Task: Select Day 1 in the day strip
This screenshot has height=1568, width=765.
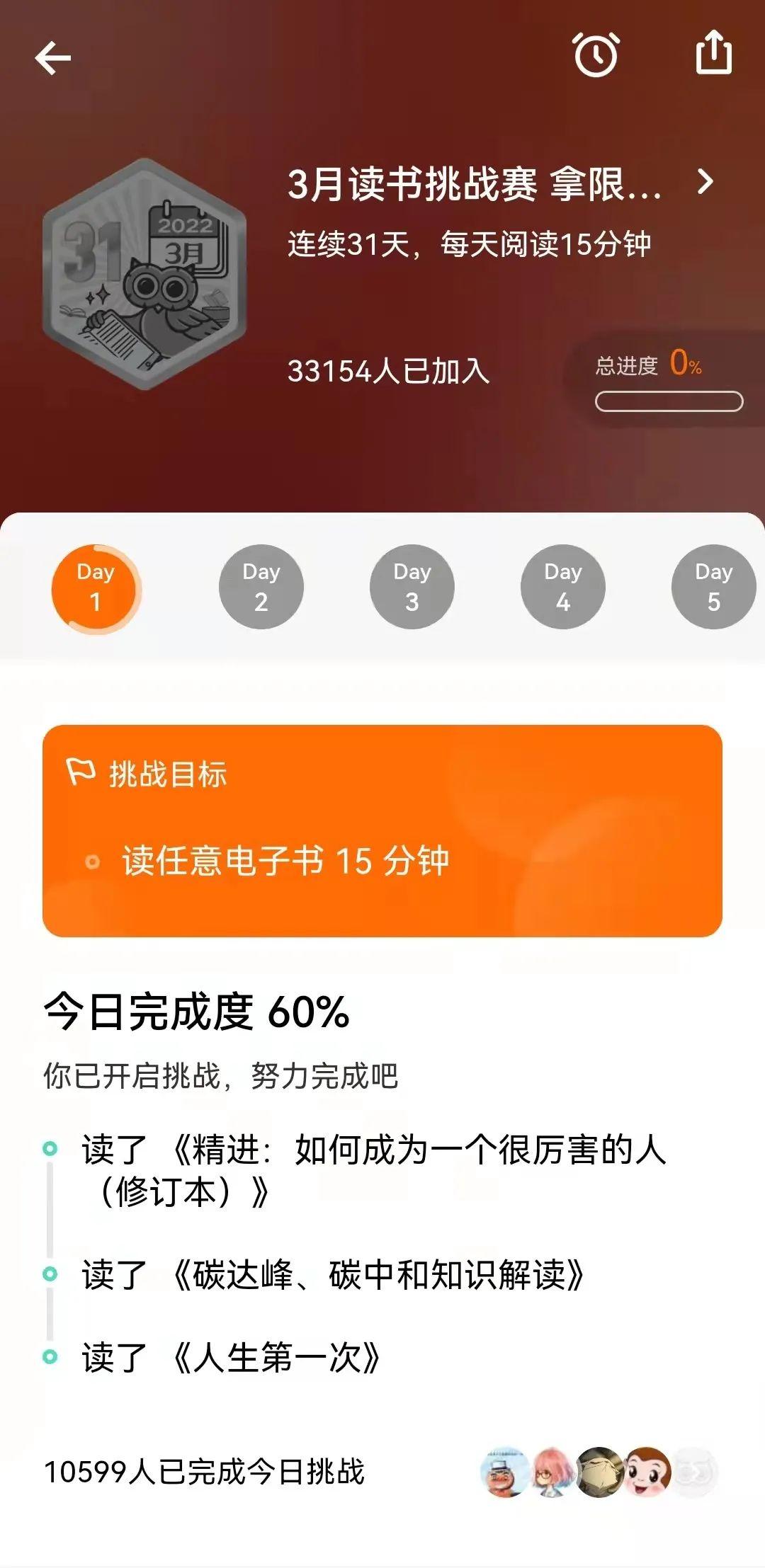Action: click(x=96, y=588)
